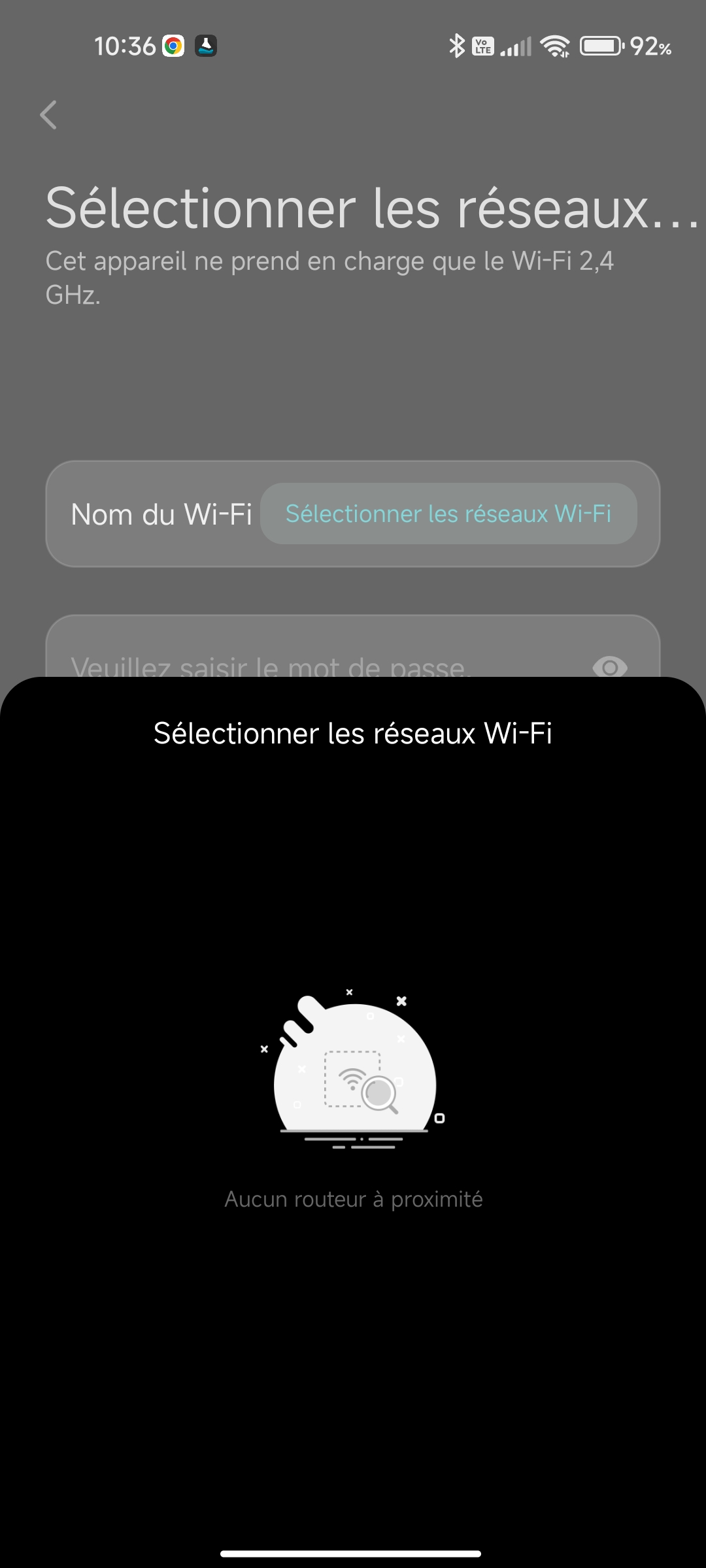Viewport: 706px width, 1568px height.
Task: Toggle password visibility eye icon
Action: click(609, 666)
